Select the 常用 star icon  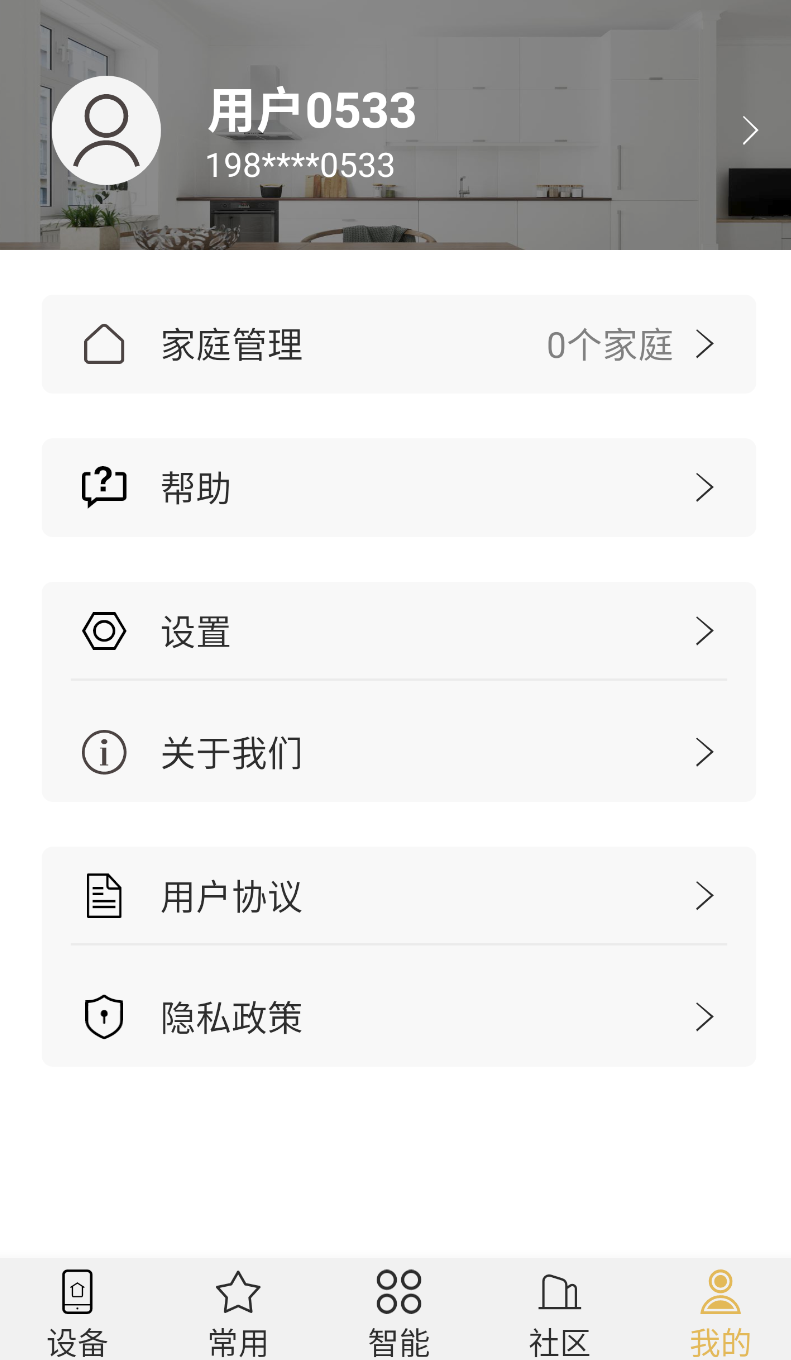click(x=239, y=1292)
